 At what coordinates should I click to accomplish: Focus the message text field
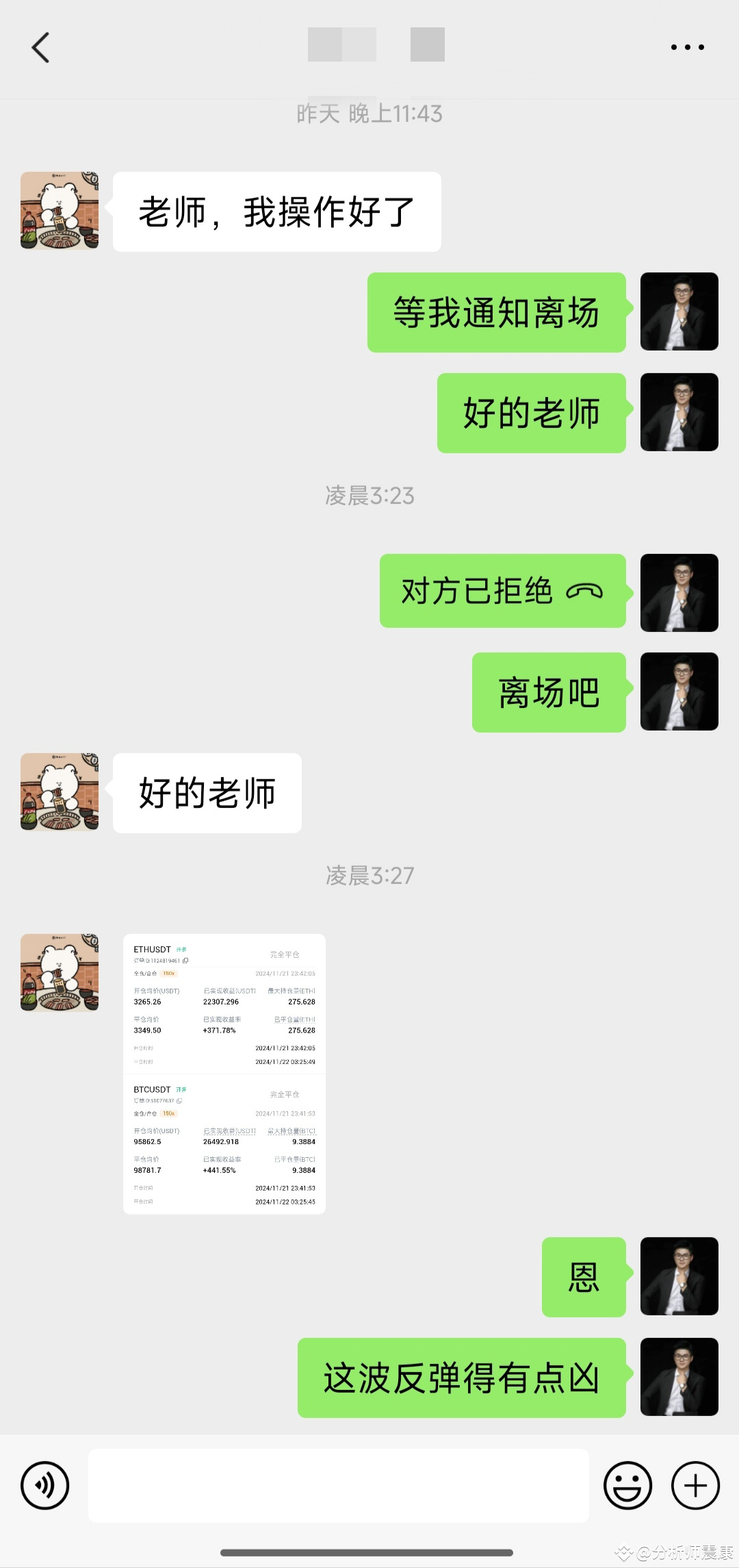point(338,1485)
